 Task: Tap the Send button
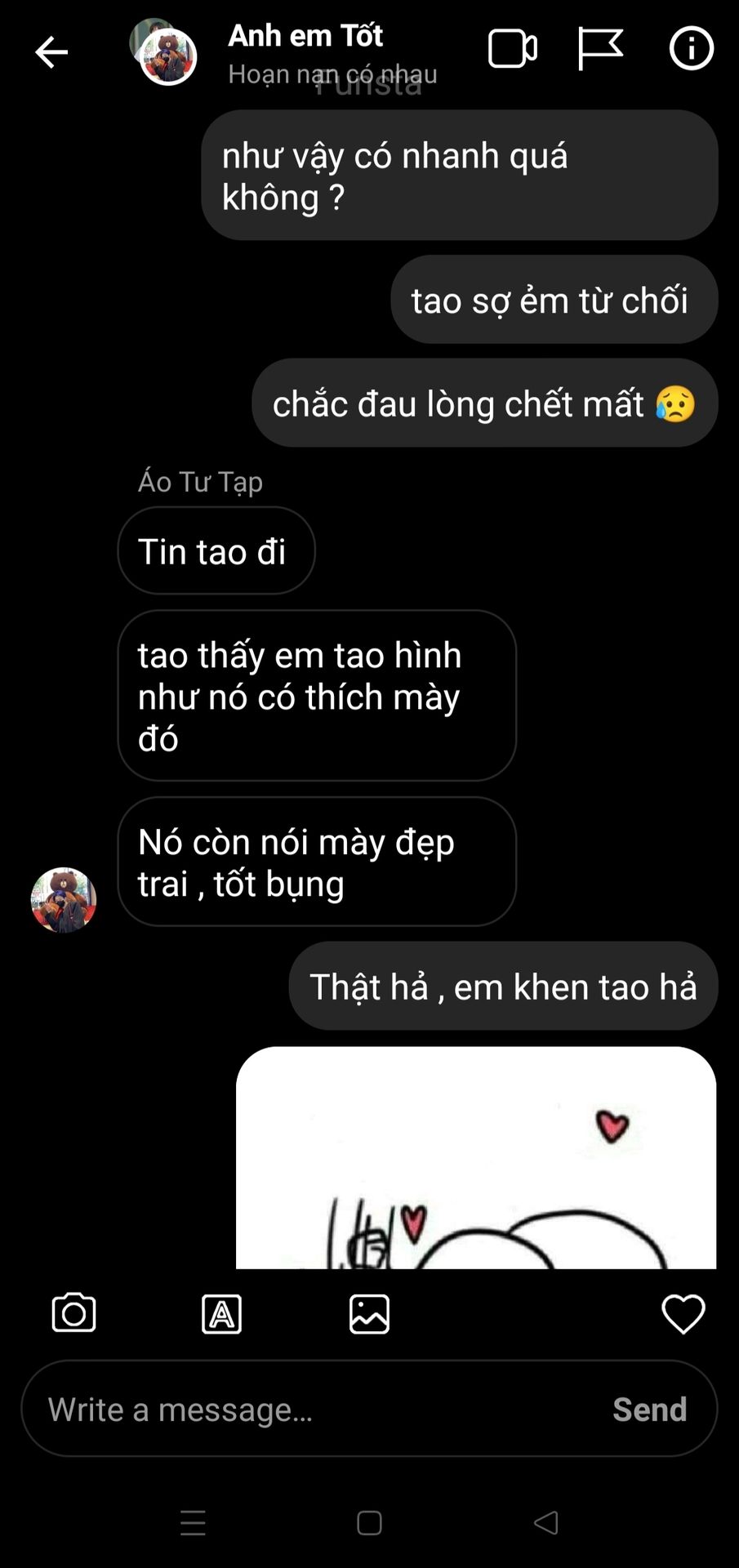650,1409
